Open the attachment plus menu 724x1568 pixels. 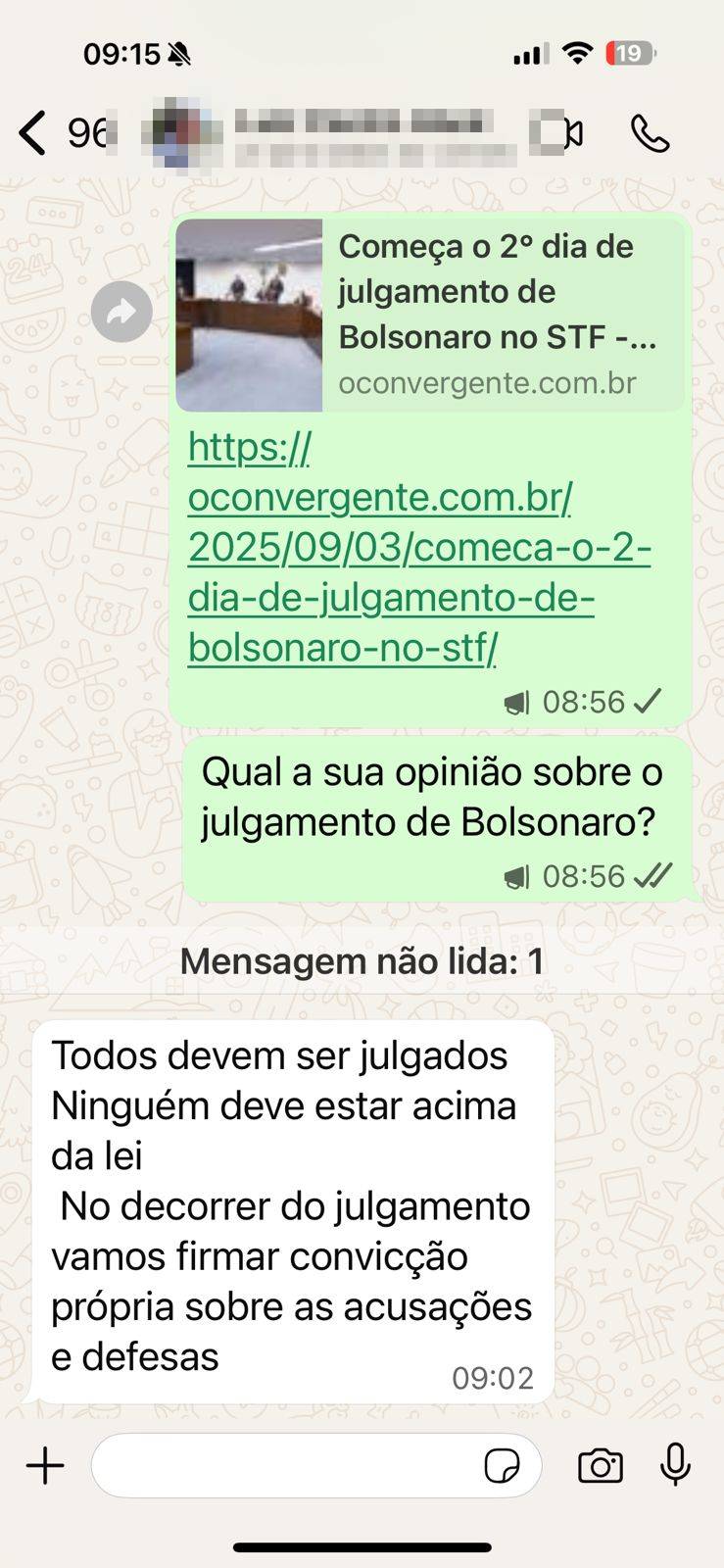click(45, 1466)
